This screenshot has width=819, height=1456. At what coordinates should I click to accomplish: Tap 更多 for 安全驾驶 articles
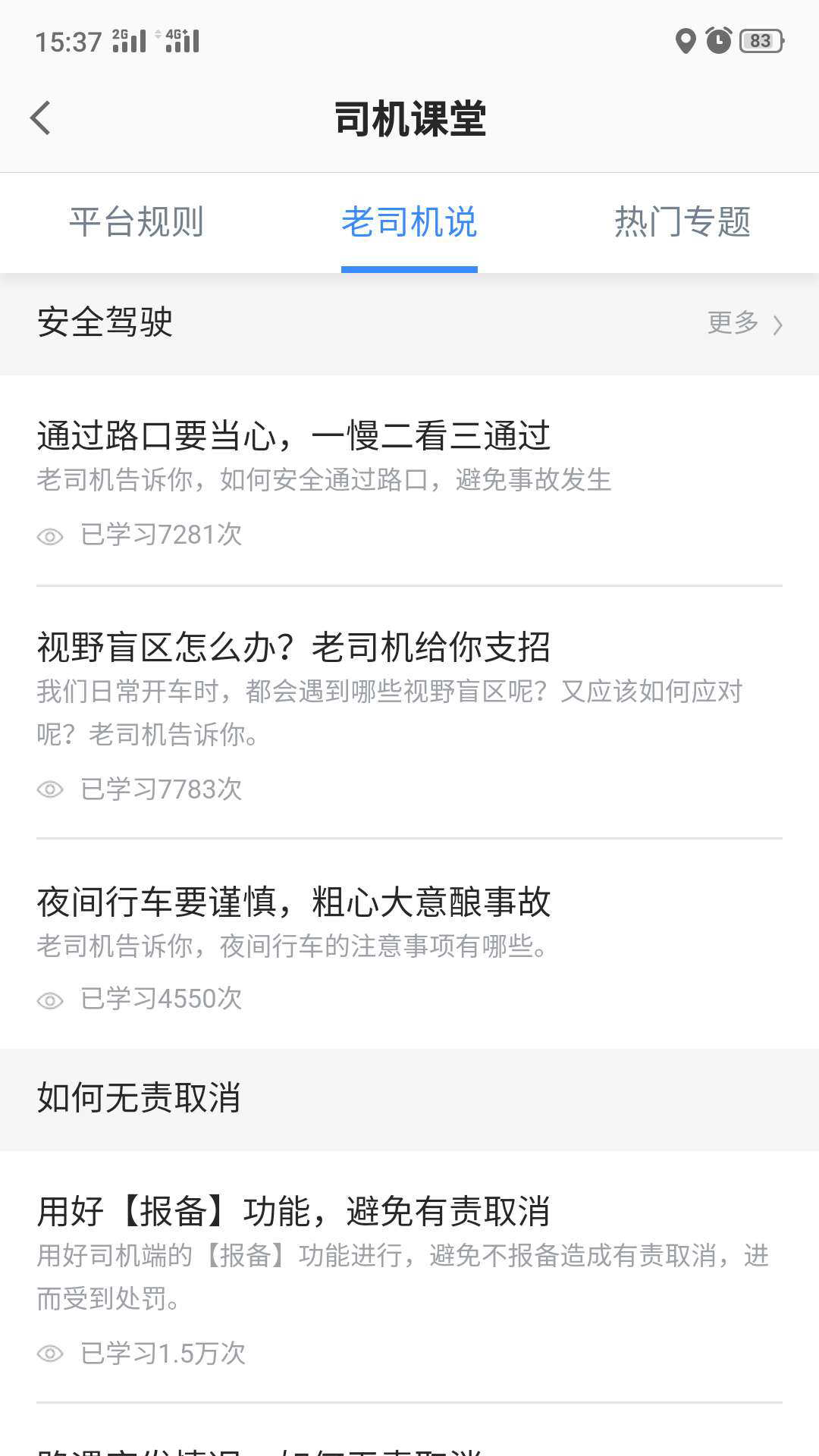tap(744, 323)
